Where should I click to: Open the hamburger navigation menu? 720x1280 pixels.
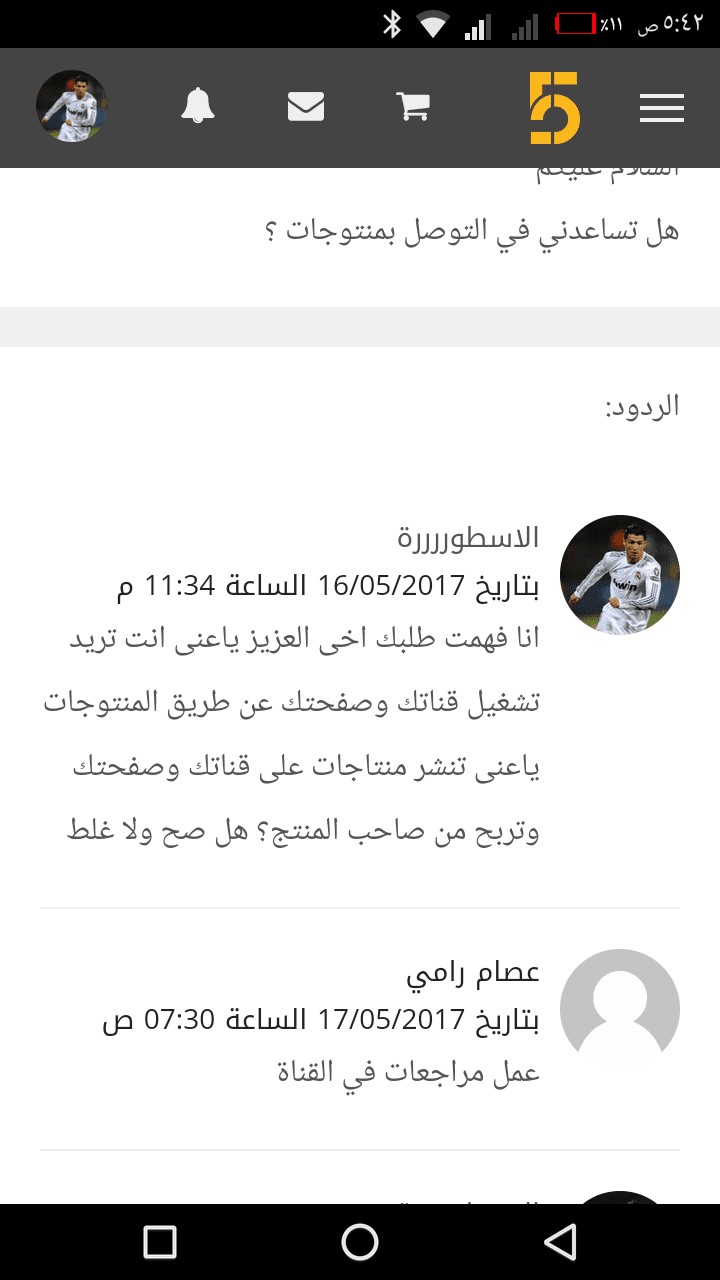point(662,107)
